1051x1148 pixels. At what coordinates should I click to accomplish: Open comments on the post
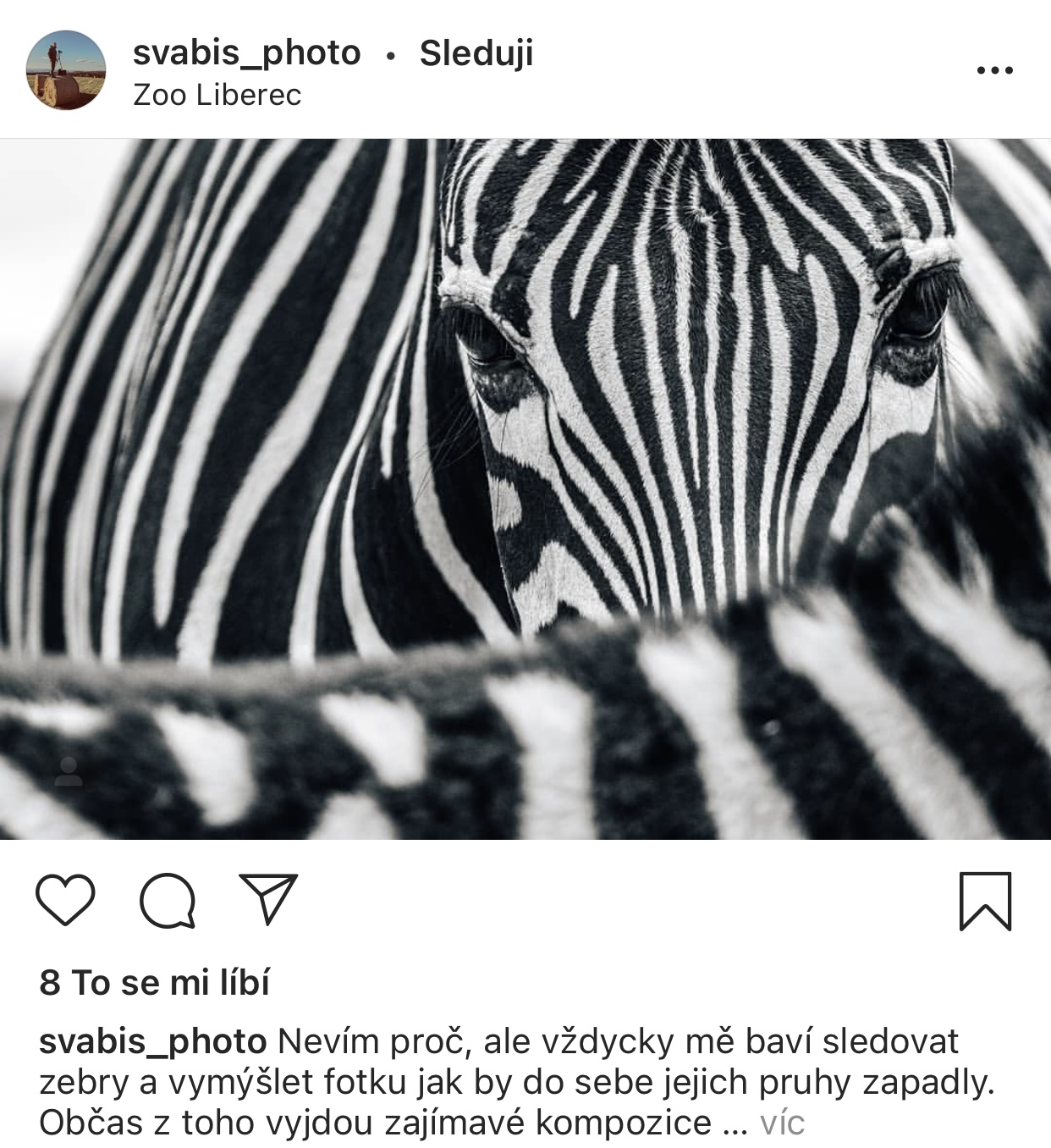pos(168,900)
